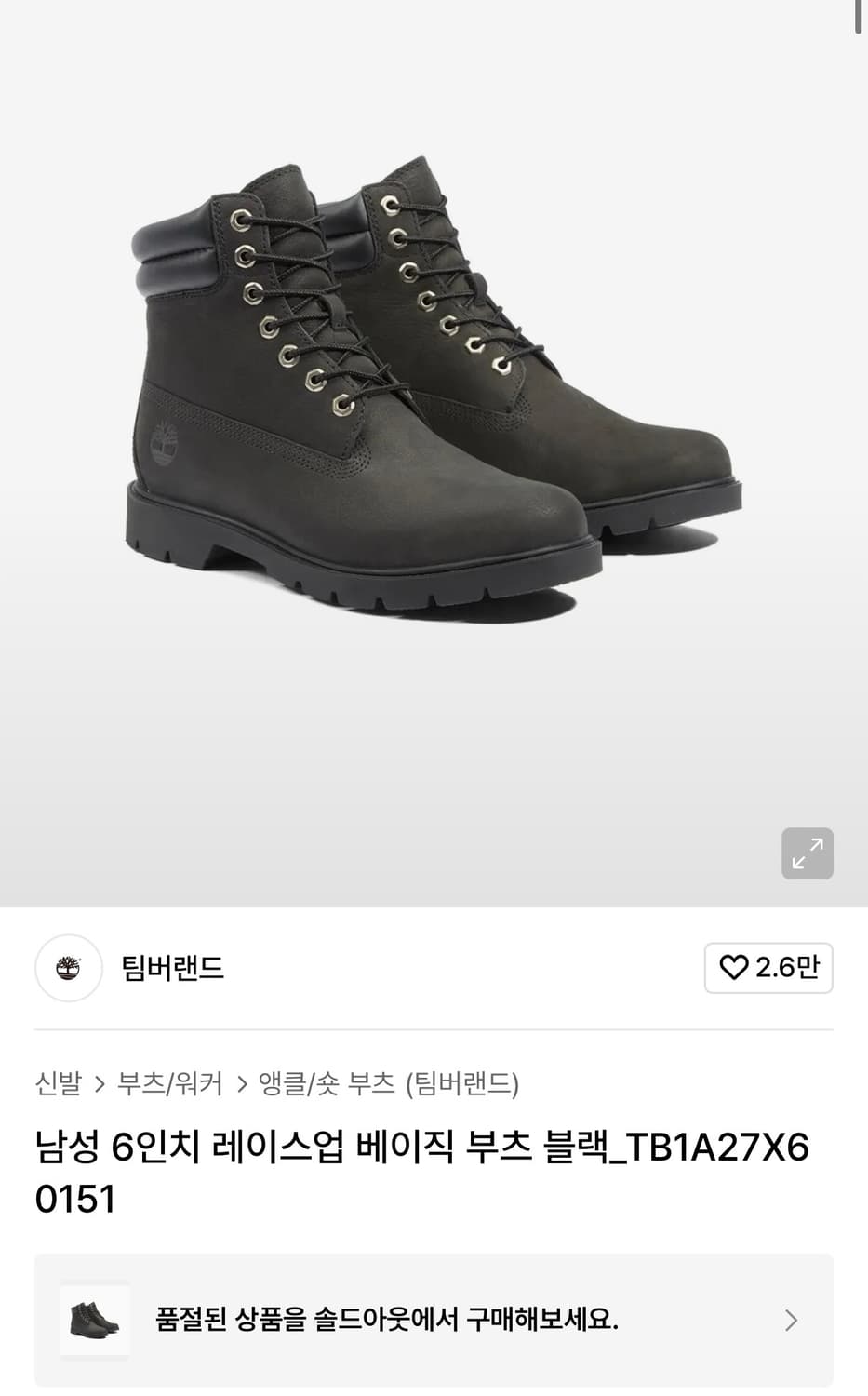Tap the brand avatar circle beside 팀버랜드
The image size is (868, 1396).
[68, 968]
